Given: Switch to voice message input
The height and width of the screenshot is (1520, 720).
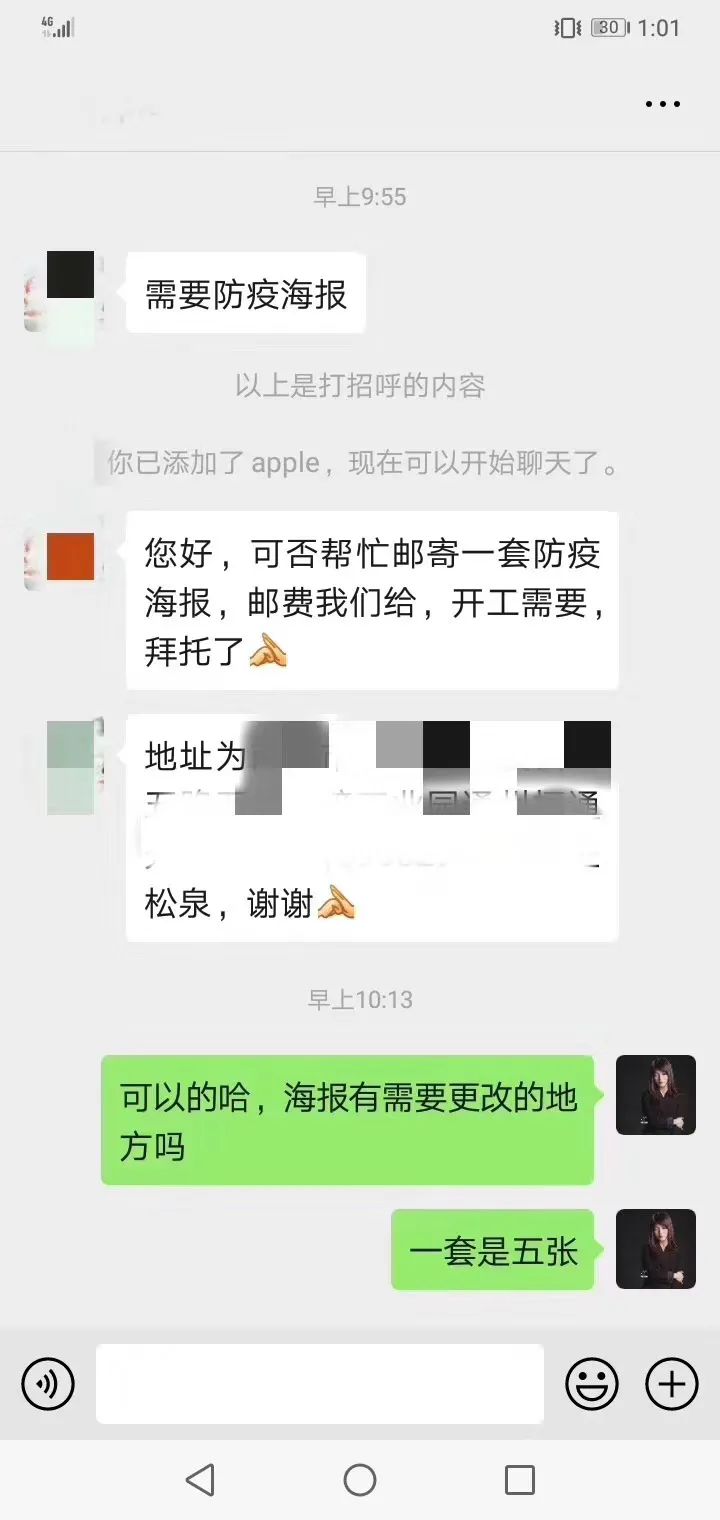Looking at the screenshot, I should coord(48,1384).
